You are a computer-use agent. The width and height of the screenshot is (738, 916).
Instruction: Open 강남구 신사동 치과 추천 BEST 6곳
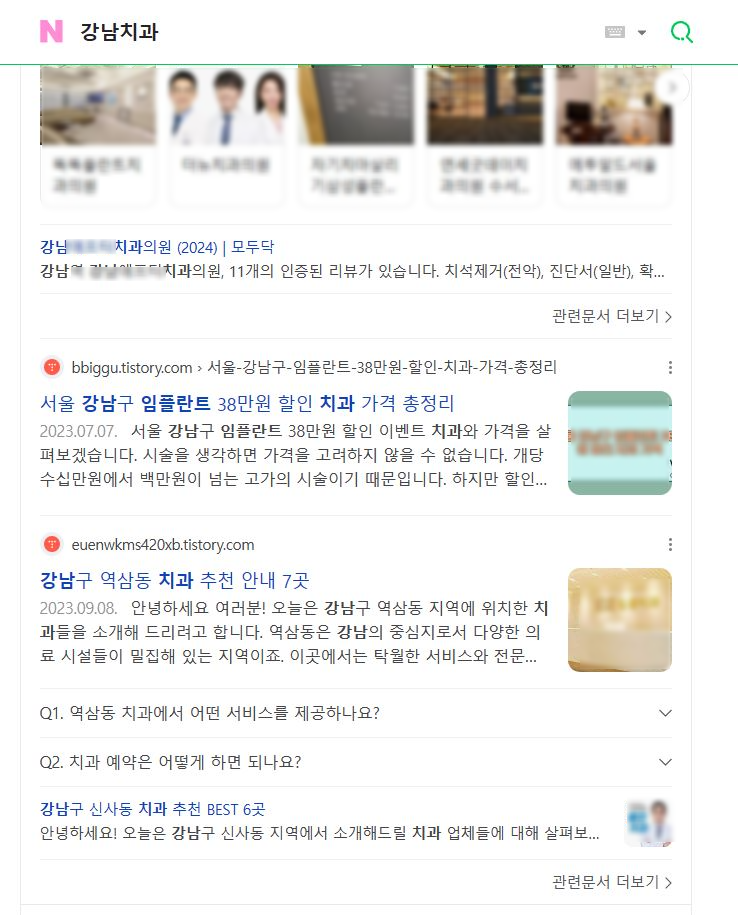[152, 809]
